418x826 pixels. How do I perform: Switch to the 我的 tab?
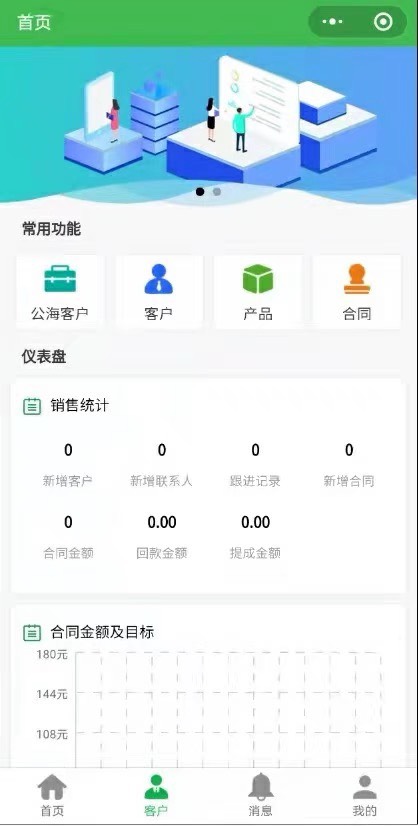(x=365, y=795)
